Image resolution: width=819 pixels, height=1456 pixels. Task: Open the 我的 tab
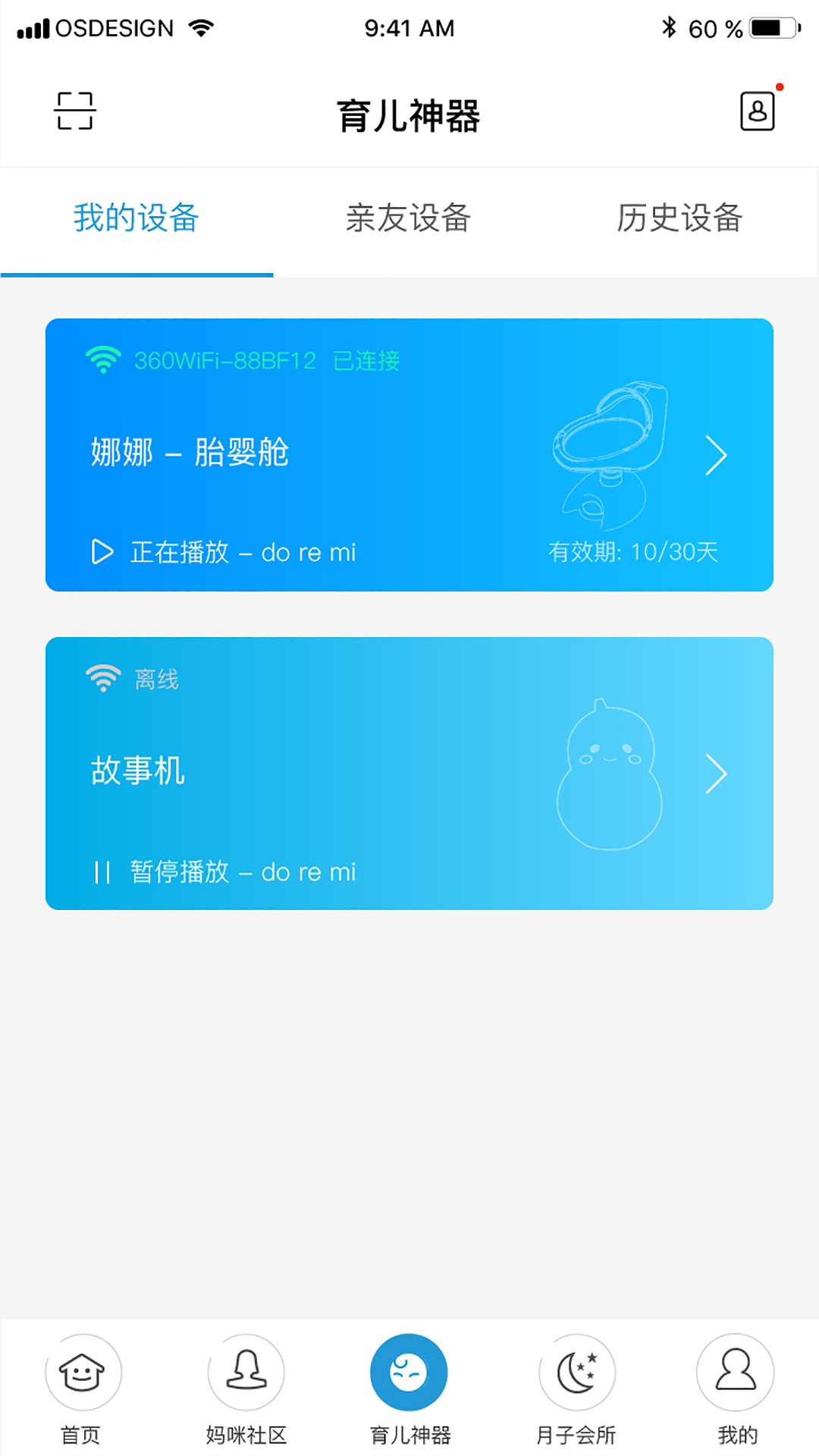tap(736, 1389)
